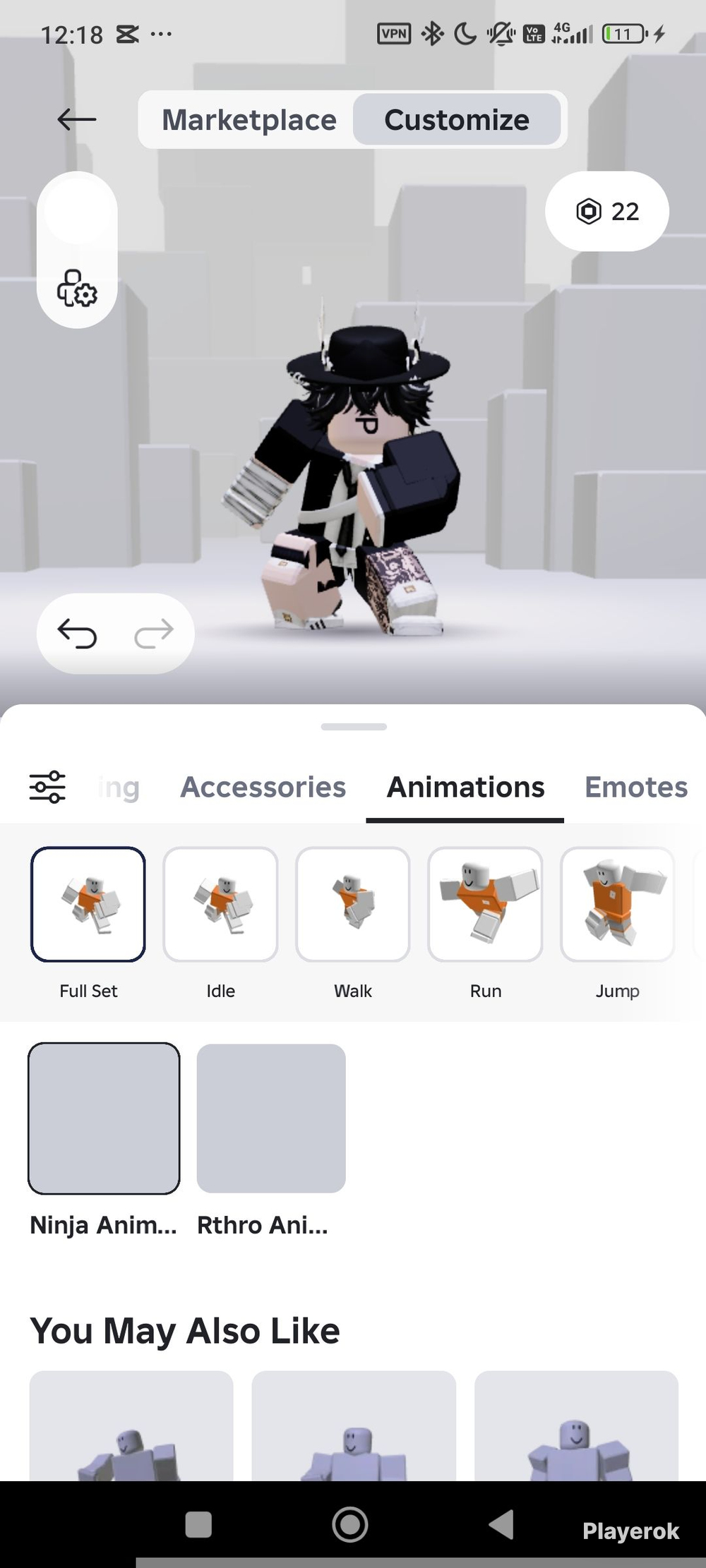Undo the last avatar change

pyautogui.click(x=77, y=633)
